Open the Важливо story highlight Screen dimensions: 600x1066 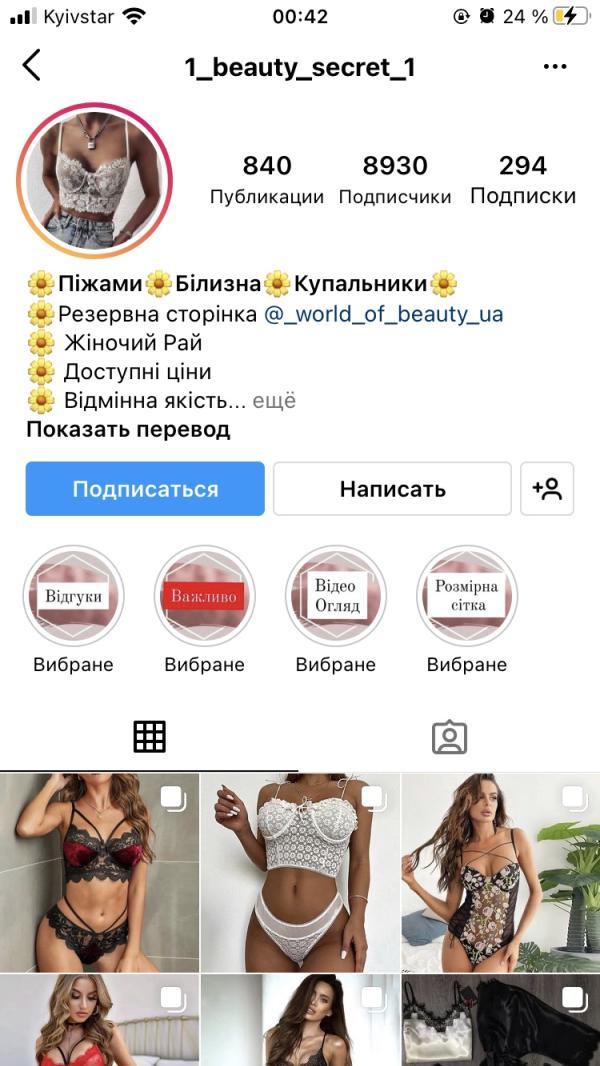coord(205,596)
